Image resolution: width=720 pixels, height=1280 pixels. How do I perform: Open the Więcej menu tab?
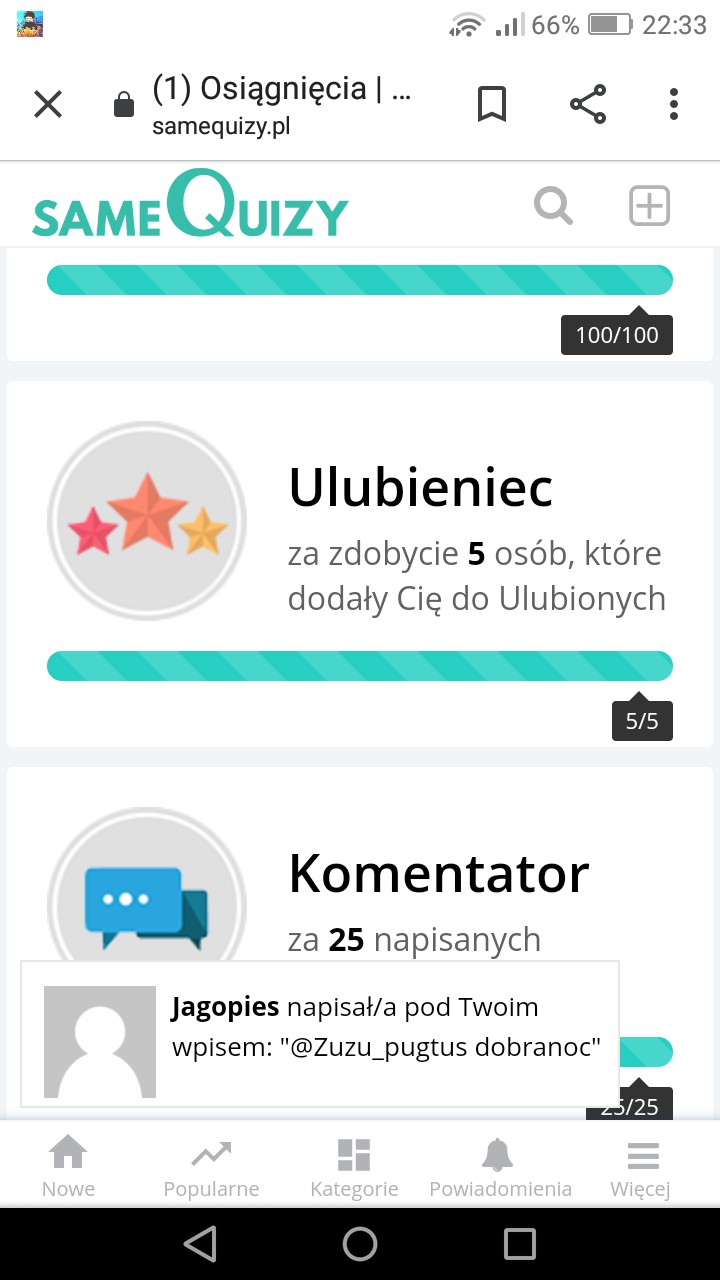[x=640, y=1166]
